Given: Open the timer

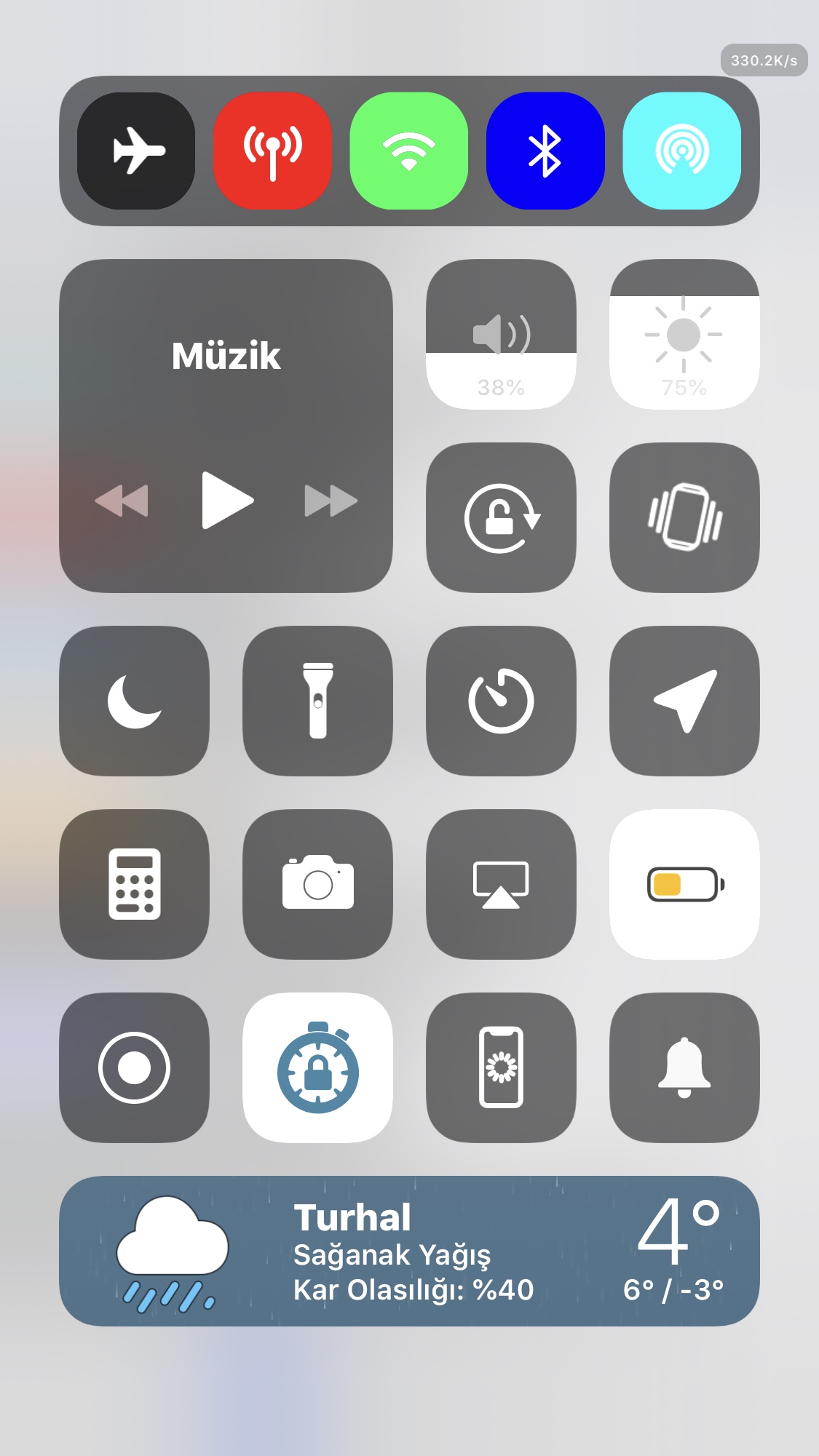Looking at the screenshot, I should pyautogui.click(x=501, y=701).
